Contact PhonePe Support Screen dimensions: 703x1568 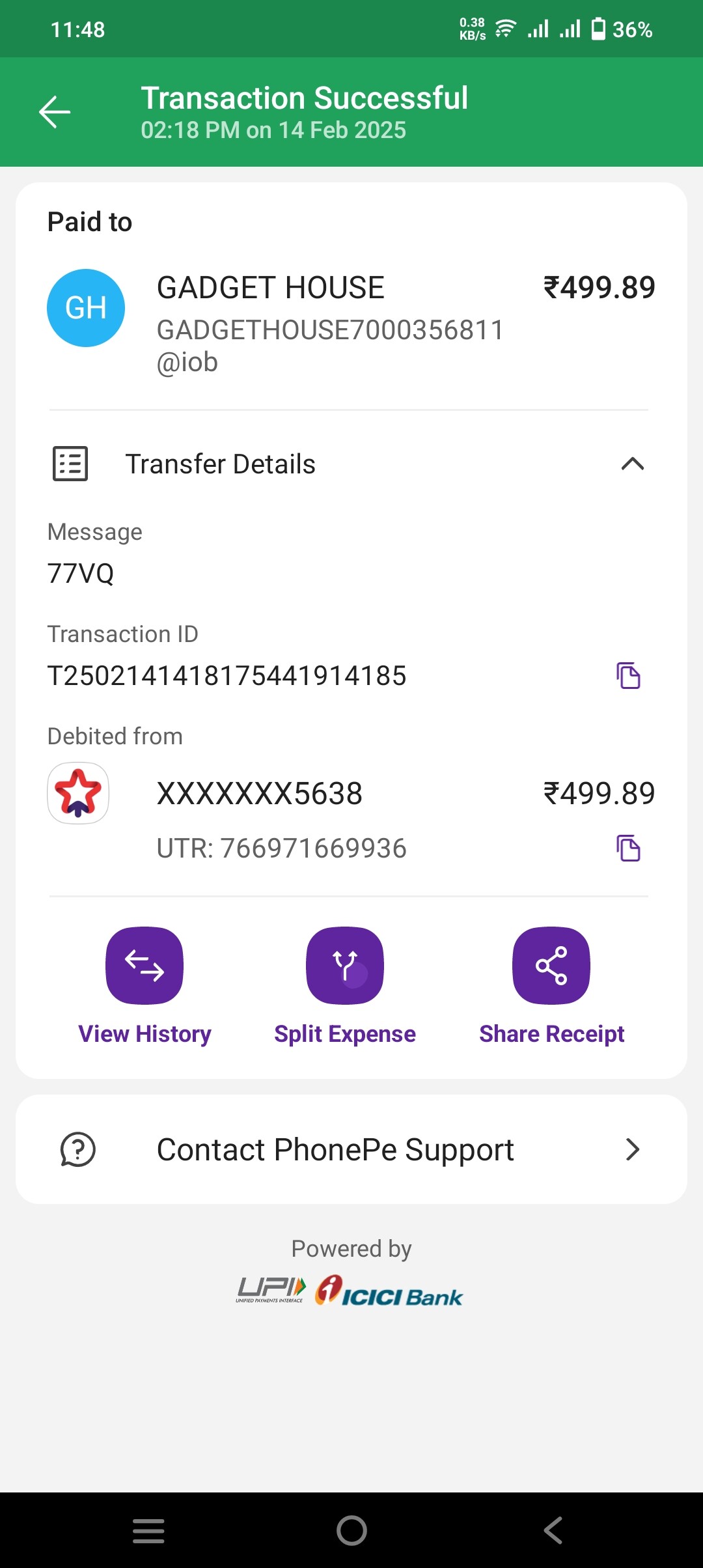click(x=351, y=1149)
